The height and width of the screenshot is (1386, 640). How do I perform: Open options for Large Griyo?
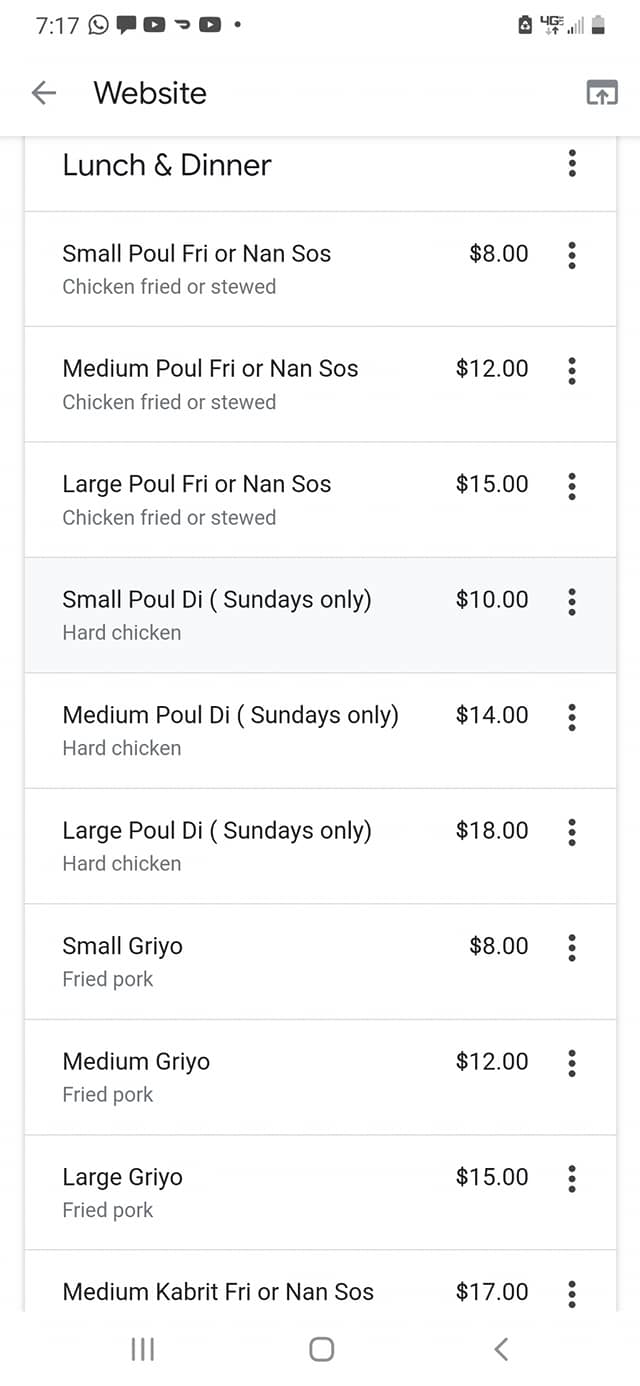coord(572,1178)
